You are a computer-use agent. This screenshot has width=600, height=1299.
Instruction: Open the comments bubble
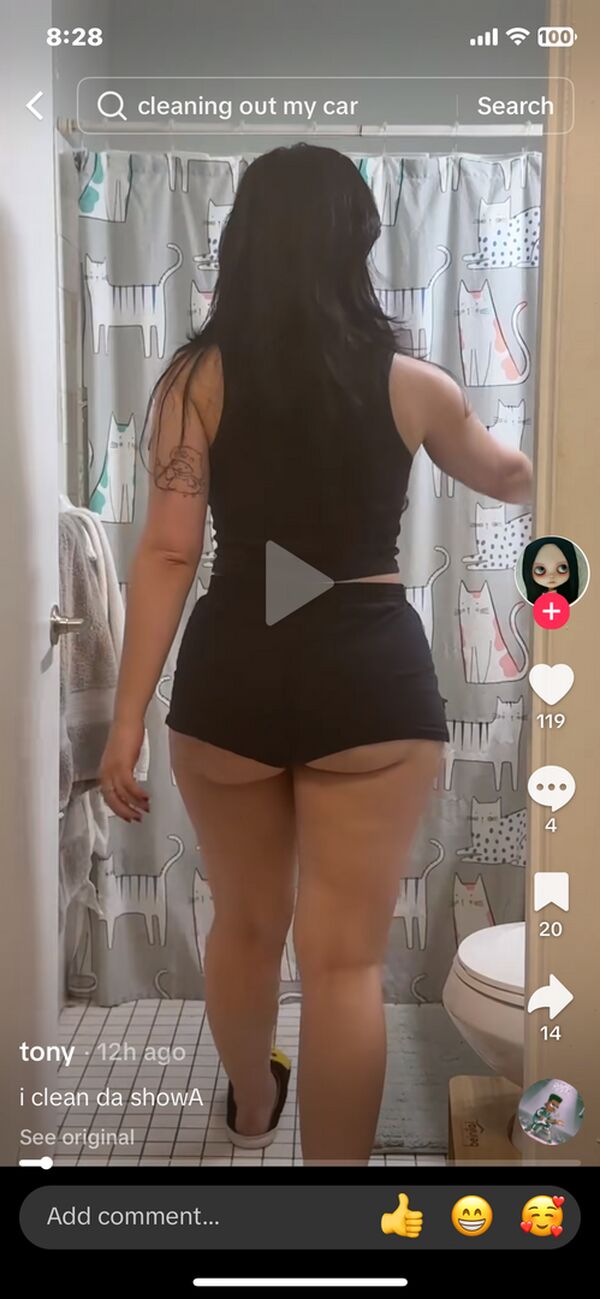551,789
